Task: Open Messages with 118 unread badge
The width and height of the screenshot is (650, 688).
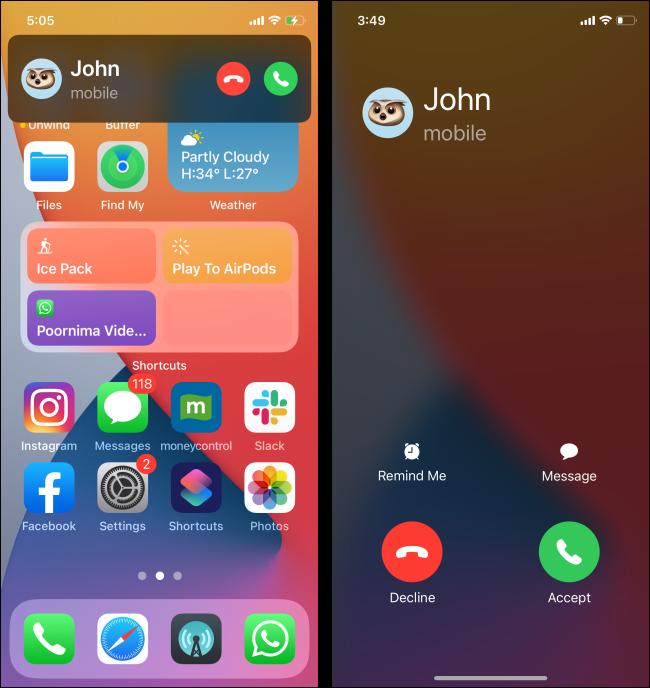Action: pyautogui.click(x=122, y=408)
